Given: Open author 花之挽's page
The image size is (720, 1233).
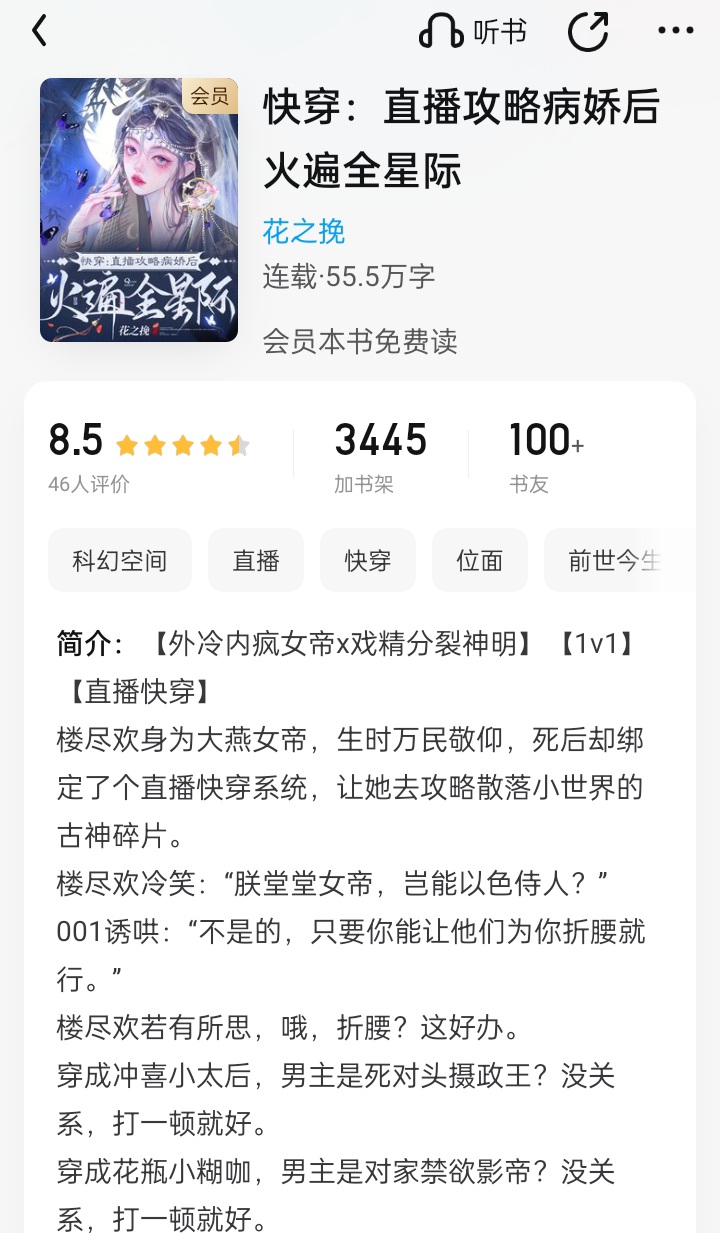Looking at the screenshot, I should click(x=304, y=231).
